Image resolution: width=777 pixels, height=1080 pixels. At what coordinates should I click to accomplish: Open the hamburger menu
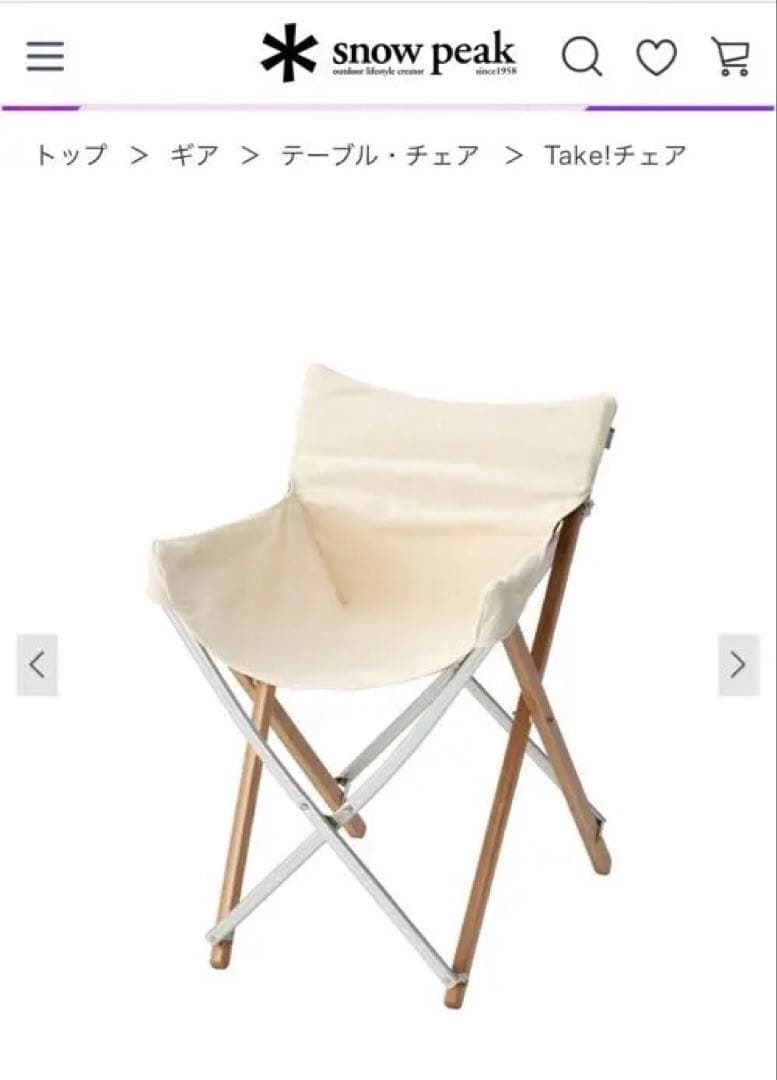[45, 56]
